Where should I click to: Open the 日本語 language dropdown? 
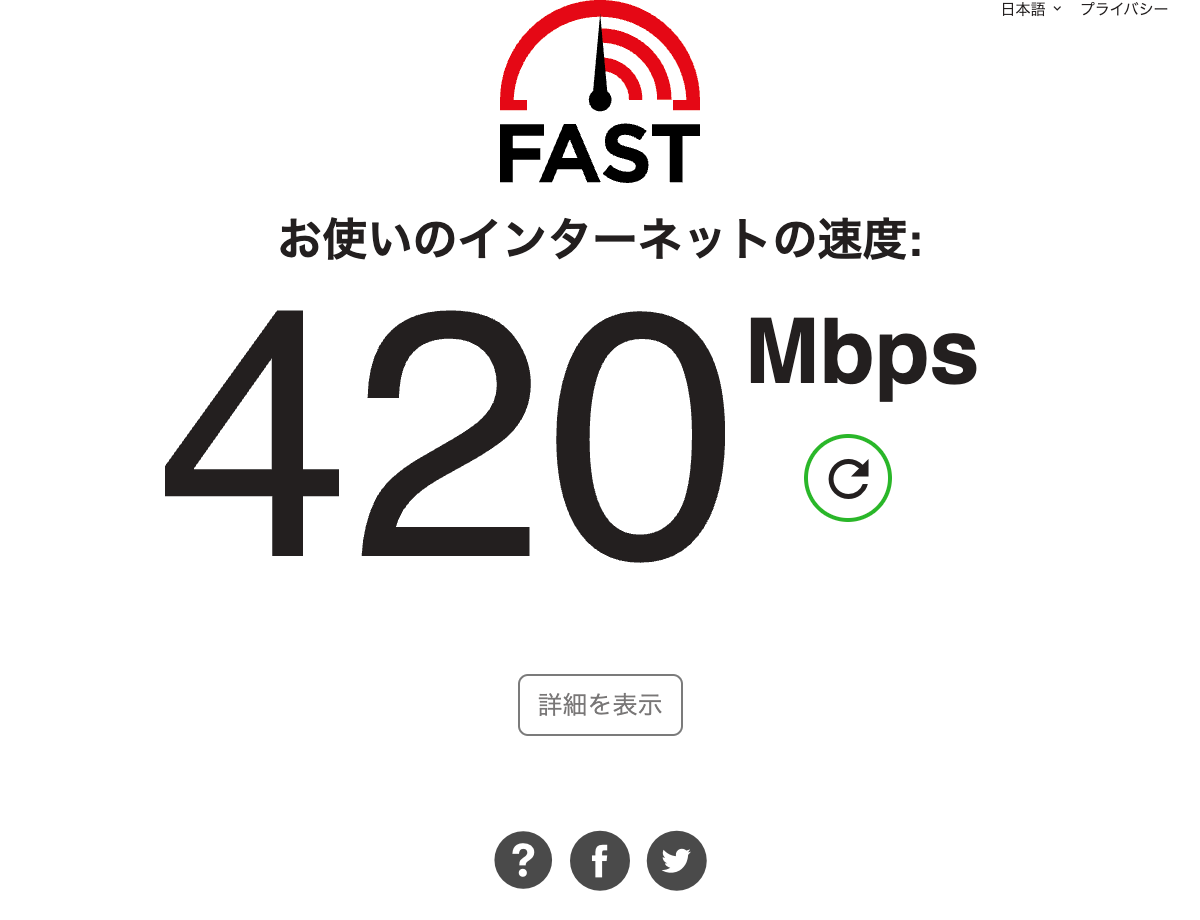click(x=1030, y=9)
